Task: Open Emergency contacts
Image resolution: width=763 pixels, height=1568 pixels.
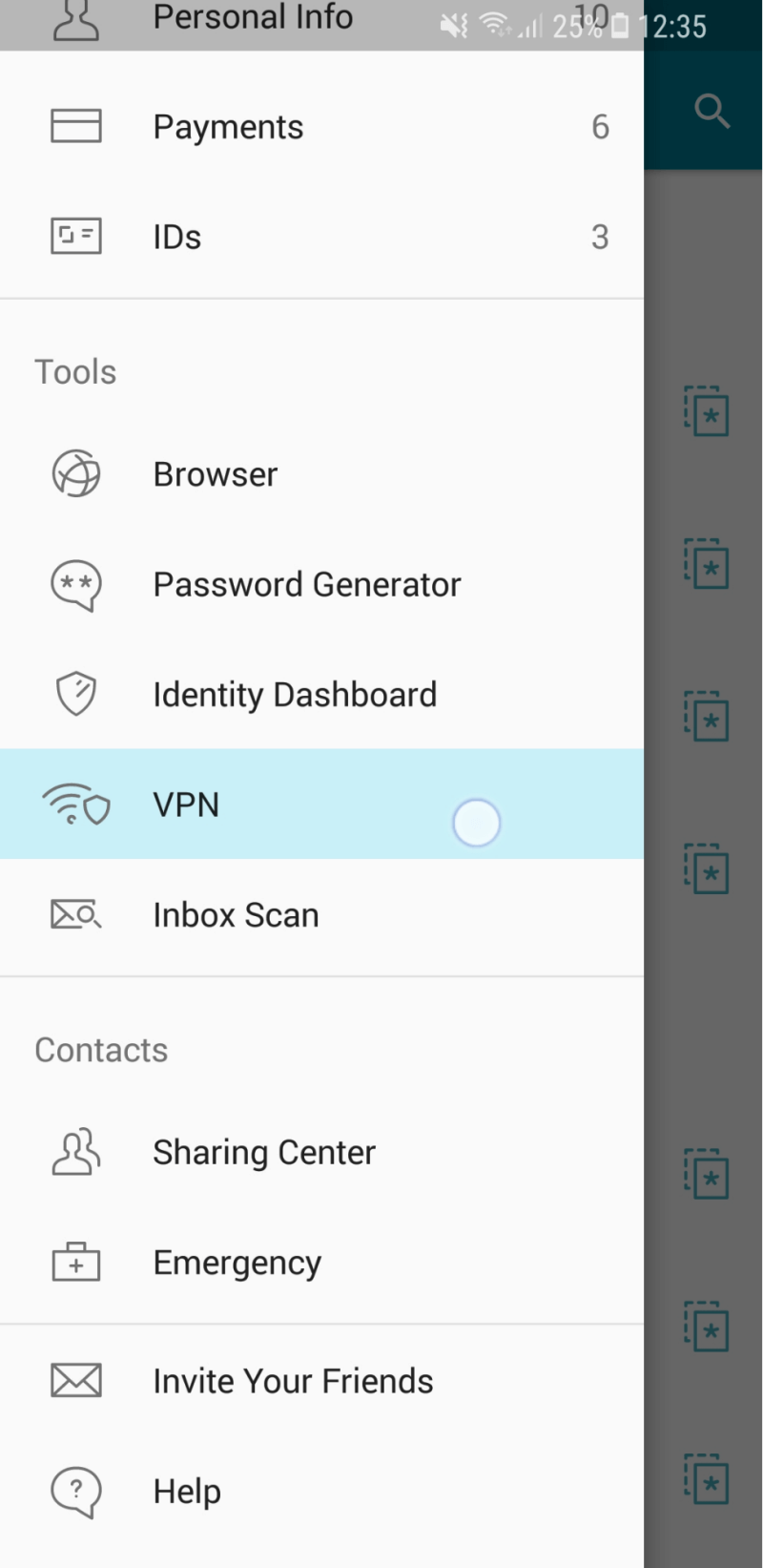Action: point(321,1263)
